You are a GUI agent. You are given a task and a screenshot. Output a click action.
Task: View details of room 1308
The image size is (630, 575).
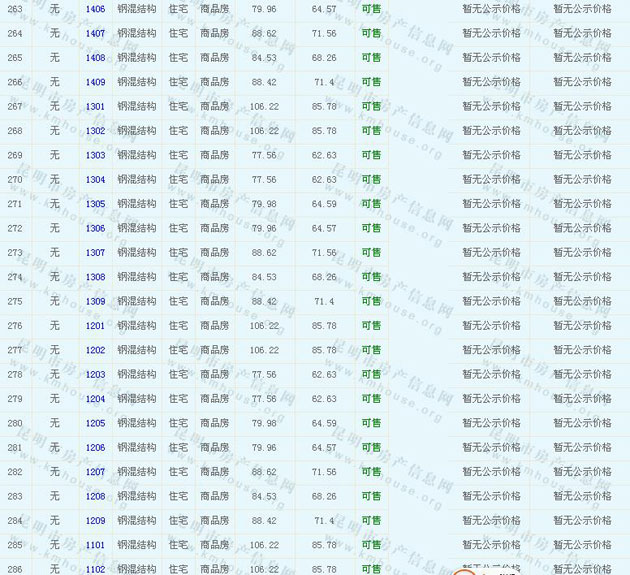(95, 277)
